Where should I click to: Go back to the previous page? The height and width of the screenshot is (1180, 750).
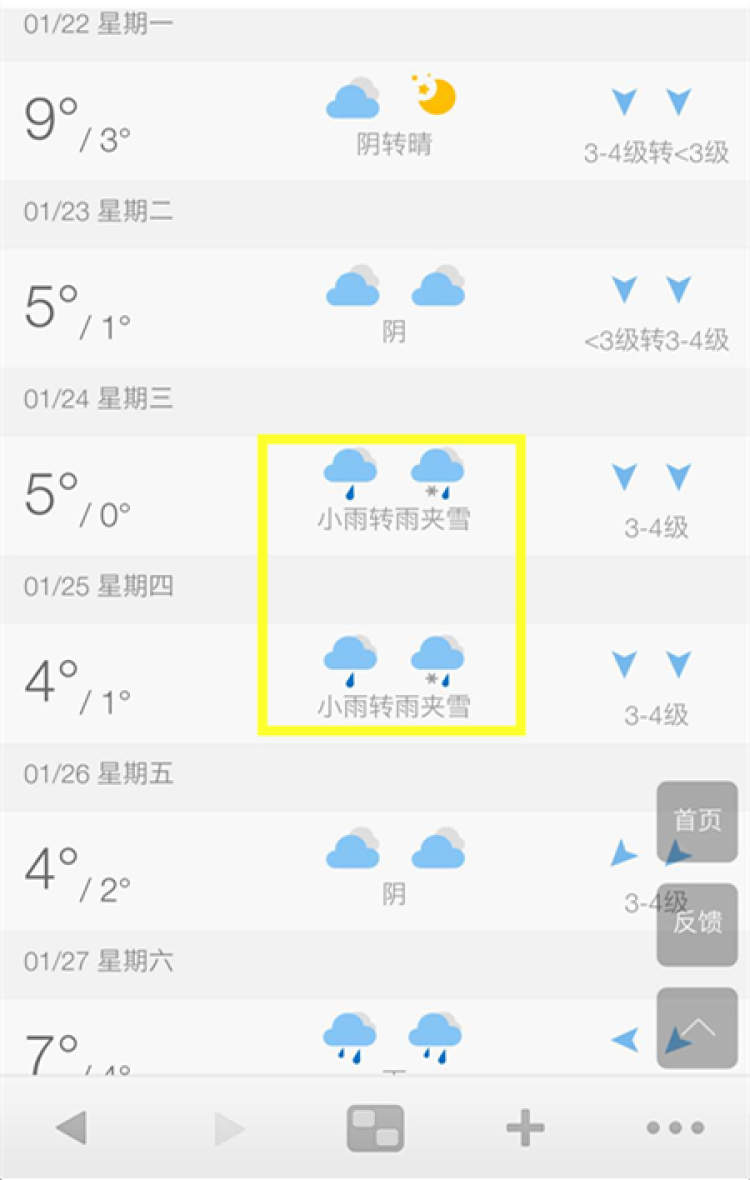point(71,1129)
